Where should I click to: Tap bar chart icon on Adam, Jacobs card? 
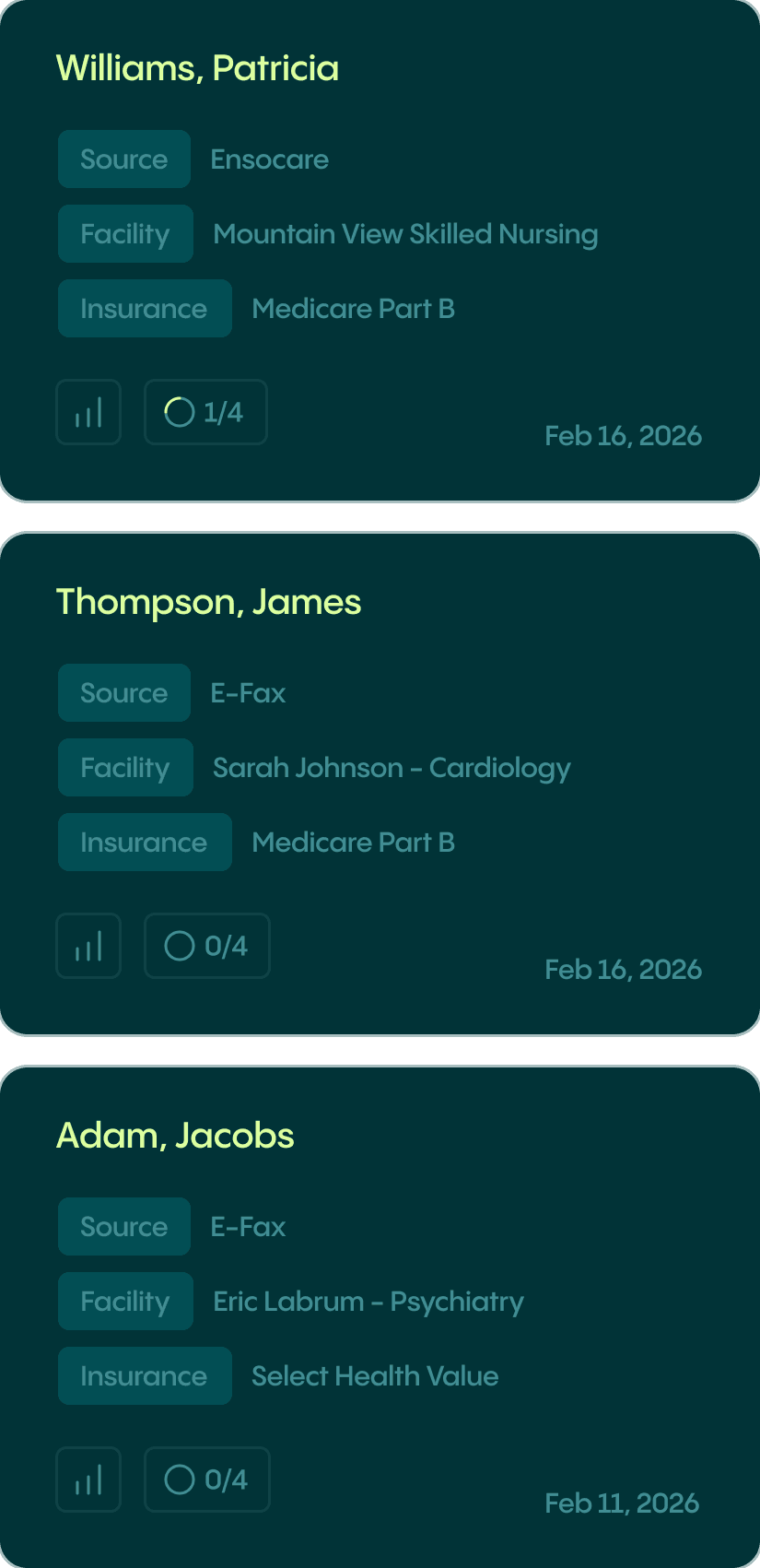tap(88, 1480)
